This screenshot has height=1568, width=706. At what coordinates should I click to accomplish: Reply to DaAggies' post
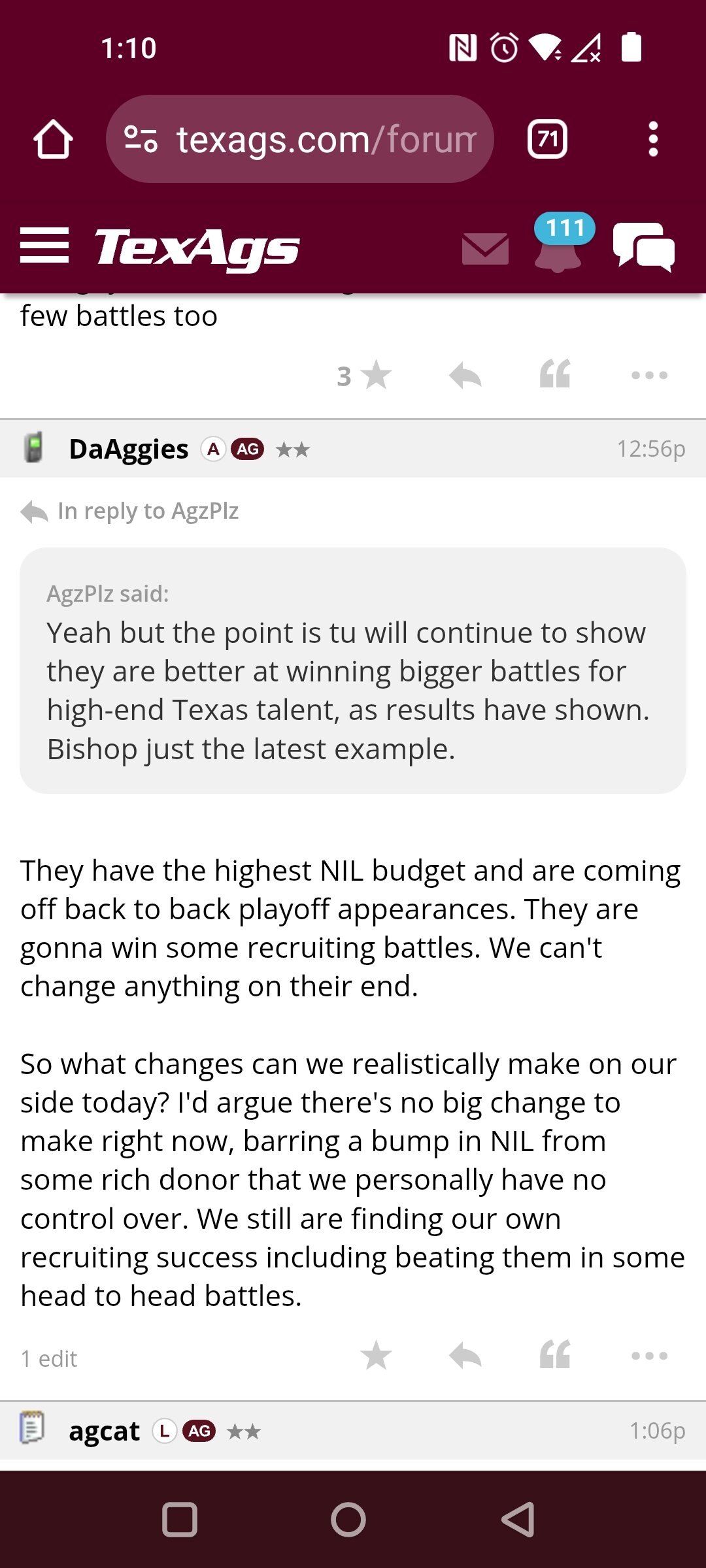465,1356
